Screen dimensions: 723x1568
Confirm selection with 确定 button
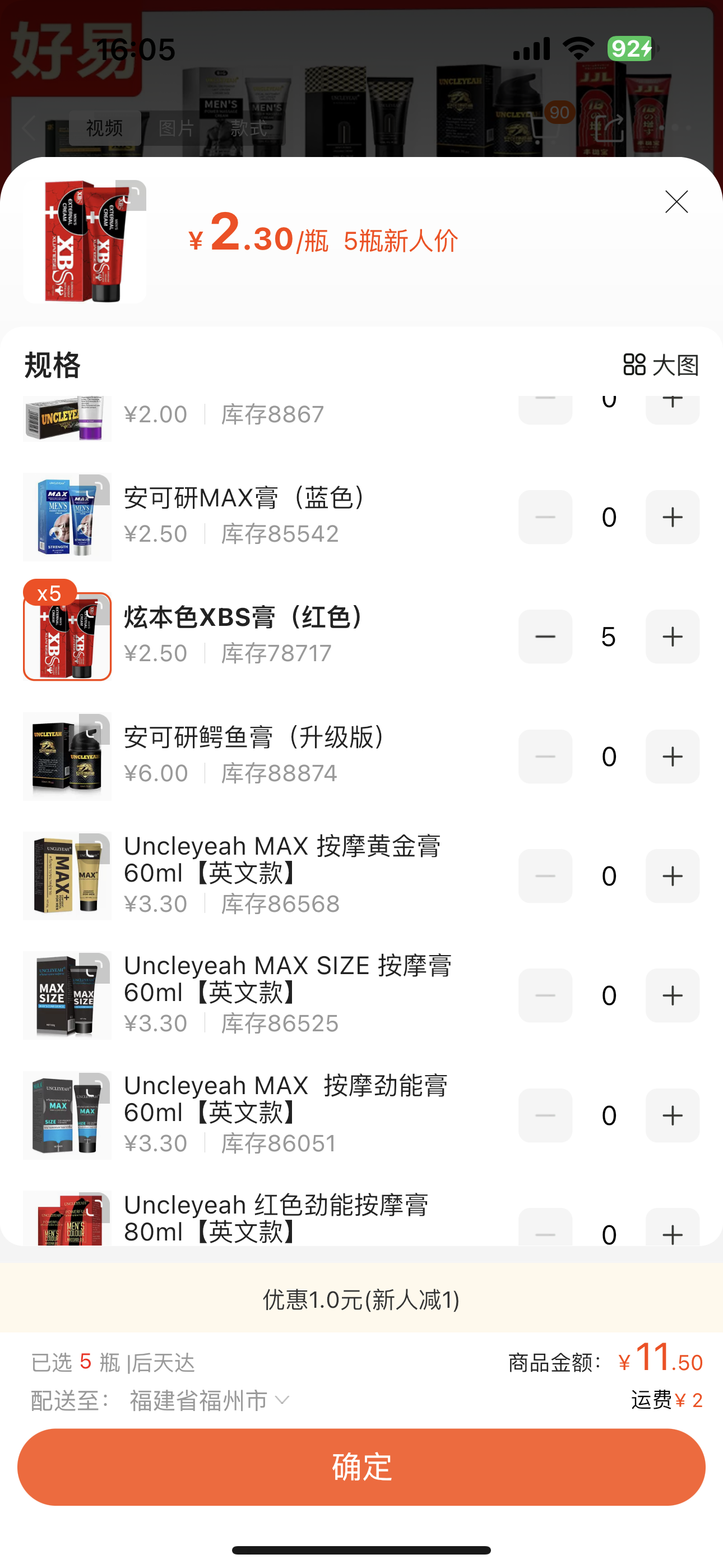(361, 1467)
